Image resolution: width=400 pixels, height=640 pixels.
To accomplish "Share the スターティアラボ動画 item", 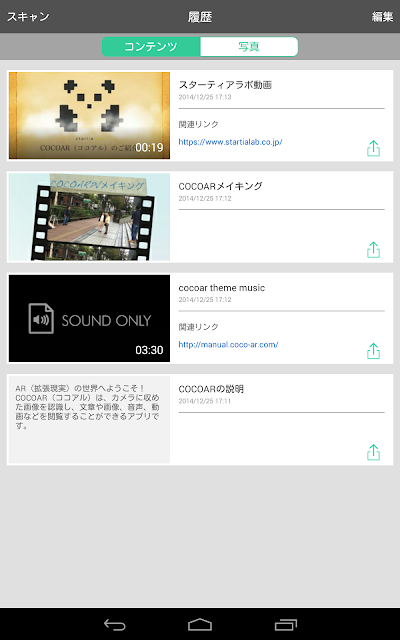I will (373, 149).
